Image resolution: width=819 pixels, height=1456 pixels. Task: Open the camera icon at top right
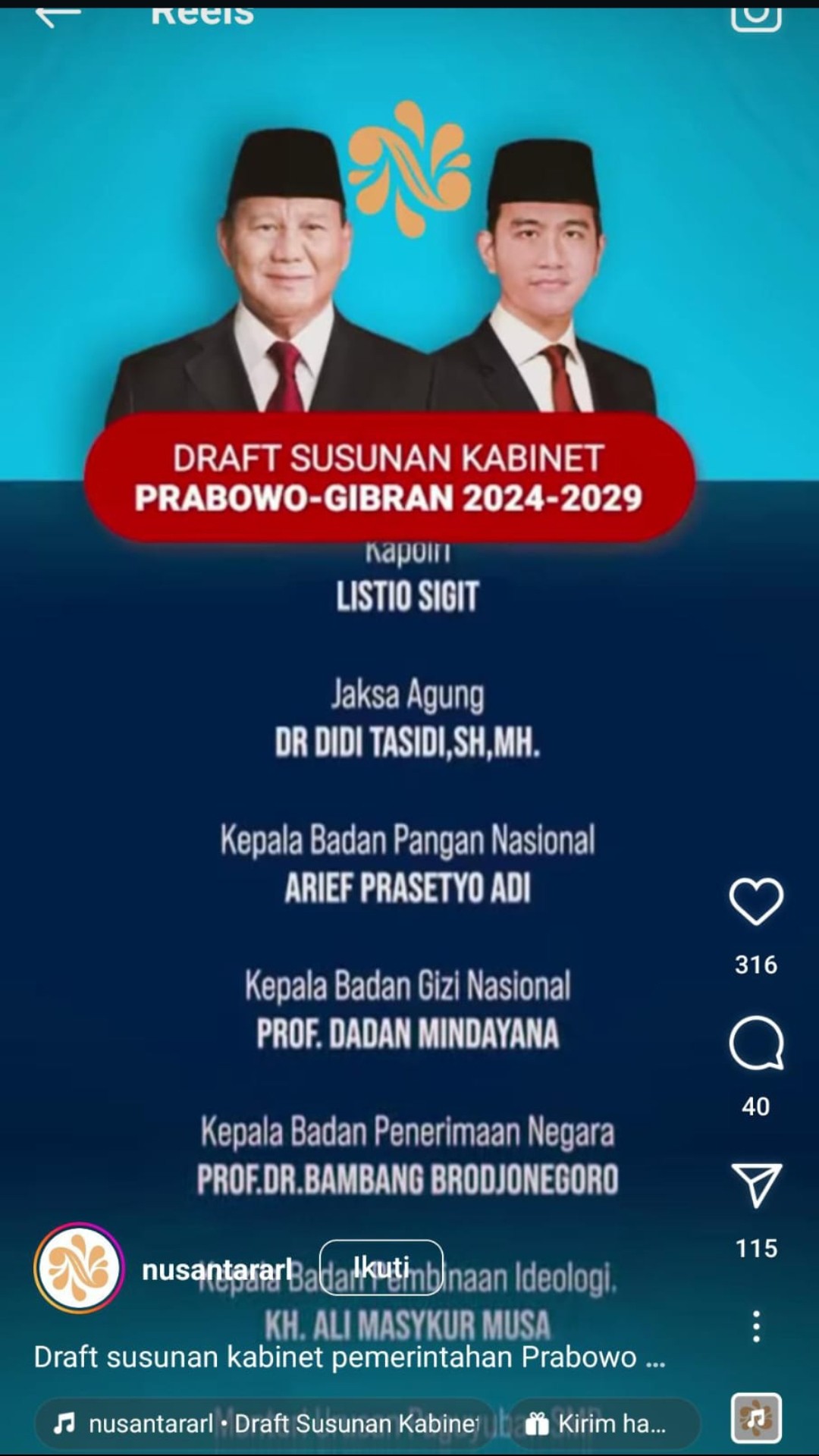pos(756,15)
